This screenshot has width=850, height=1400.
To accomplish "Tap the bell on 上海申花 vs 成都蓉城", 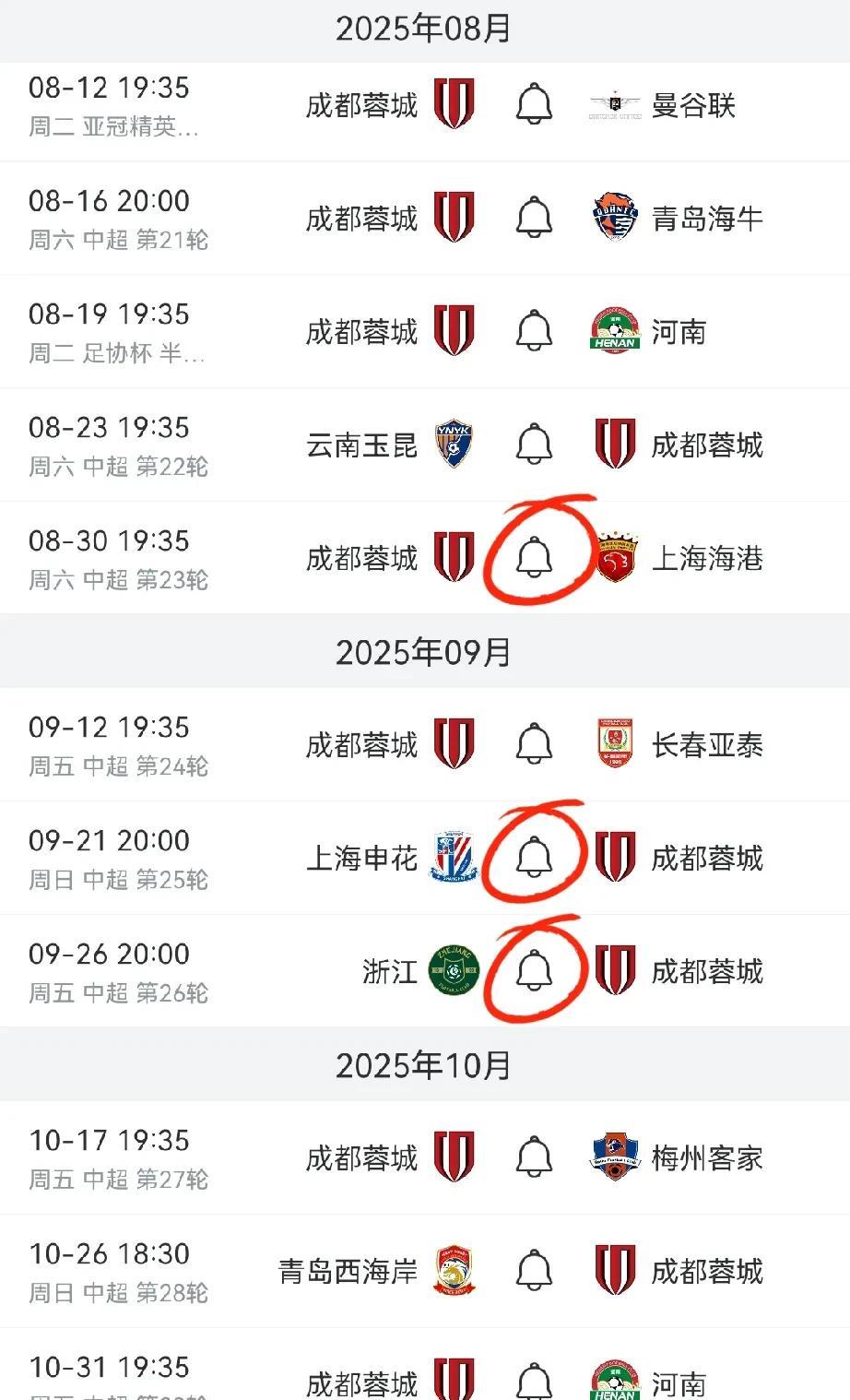I will pyautogui.click(x=534, y=857).
